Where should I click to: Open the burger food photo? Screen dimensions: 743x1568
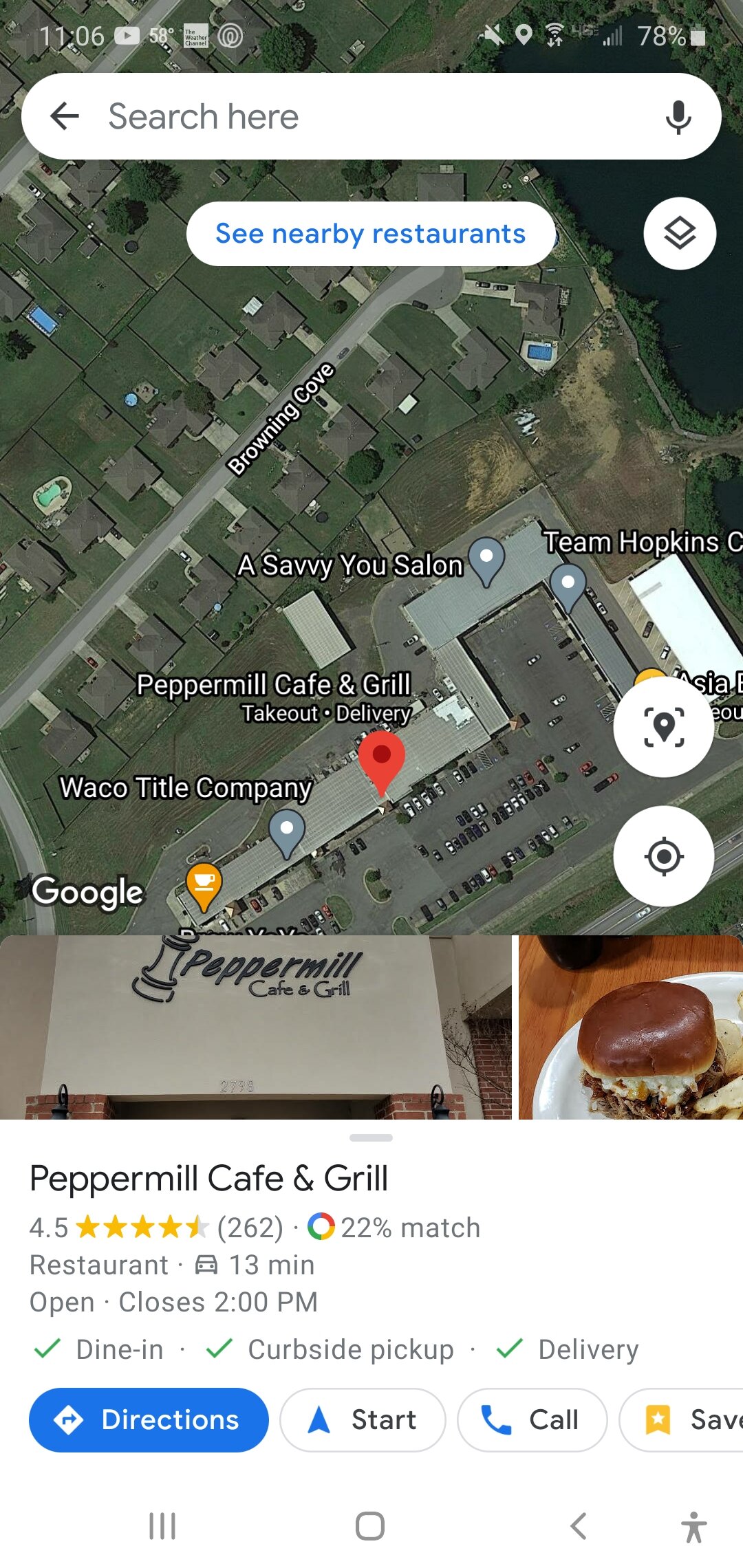tap(631, 1027)
